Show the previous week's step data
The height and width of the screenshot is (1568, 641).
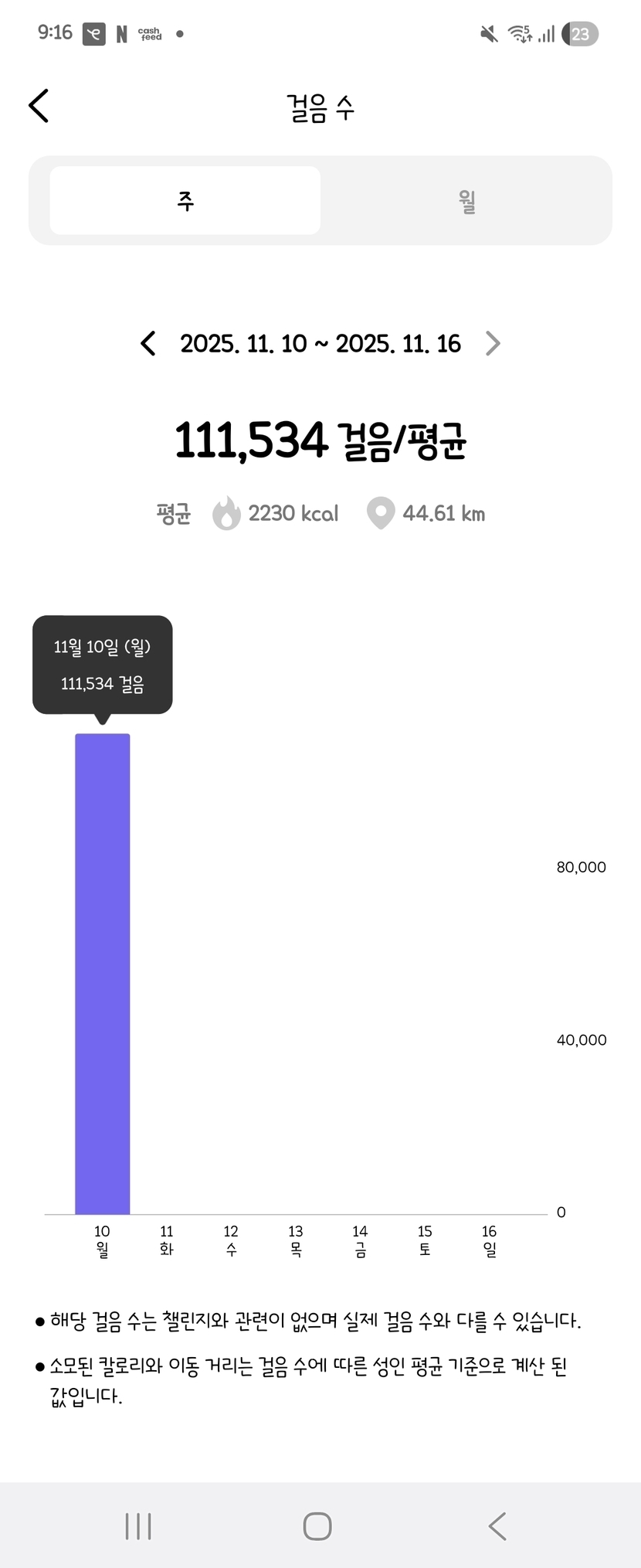[x=148, y=343]
